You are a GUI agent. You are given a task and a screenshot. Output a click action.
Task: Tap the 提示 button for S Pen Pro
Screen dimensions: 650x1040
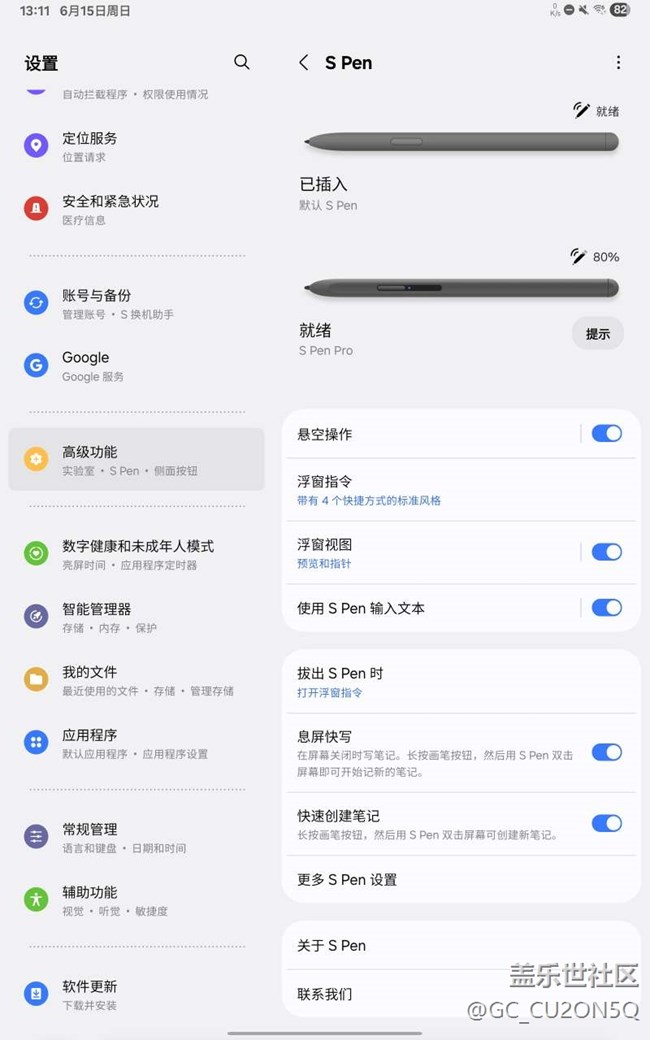598,334
